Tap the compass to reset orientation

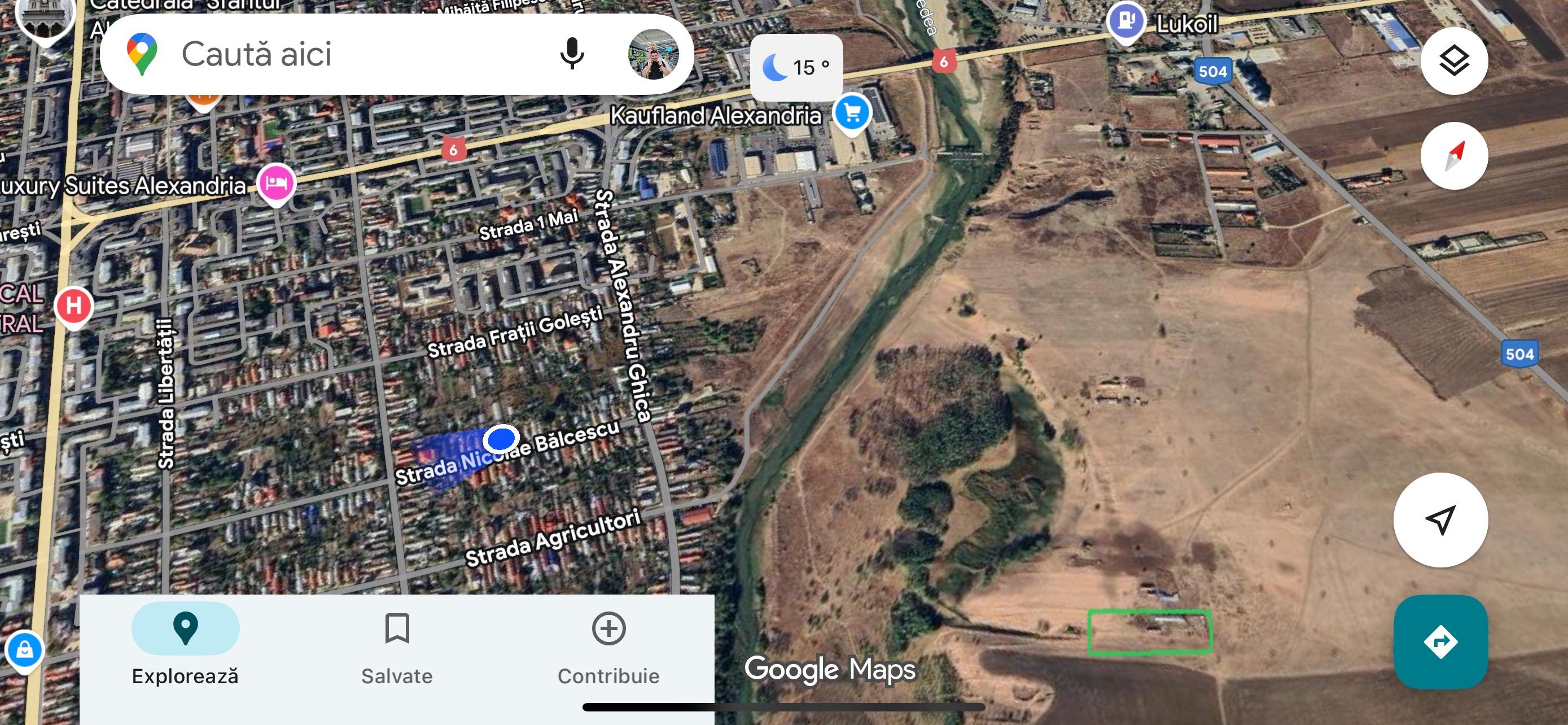(x=1453, y=156)
